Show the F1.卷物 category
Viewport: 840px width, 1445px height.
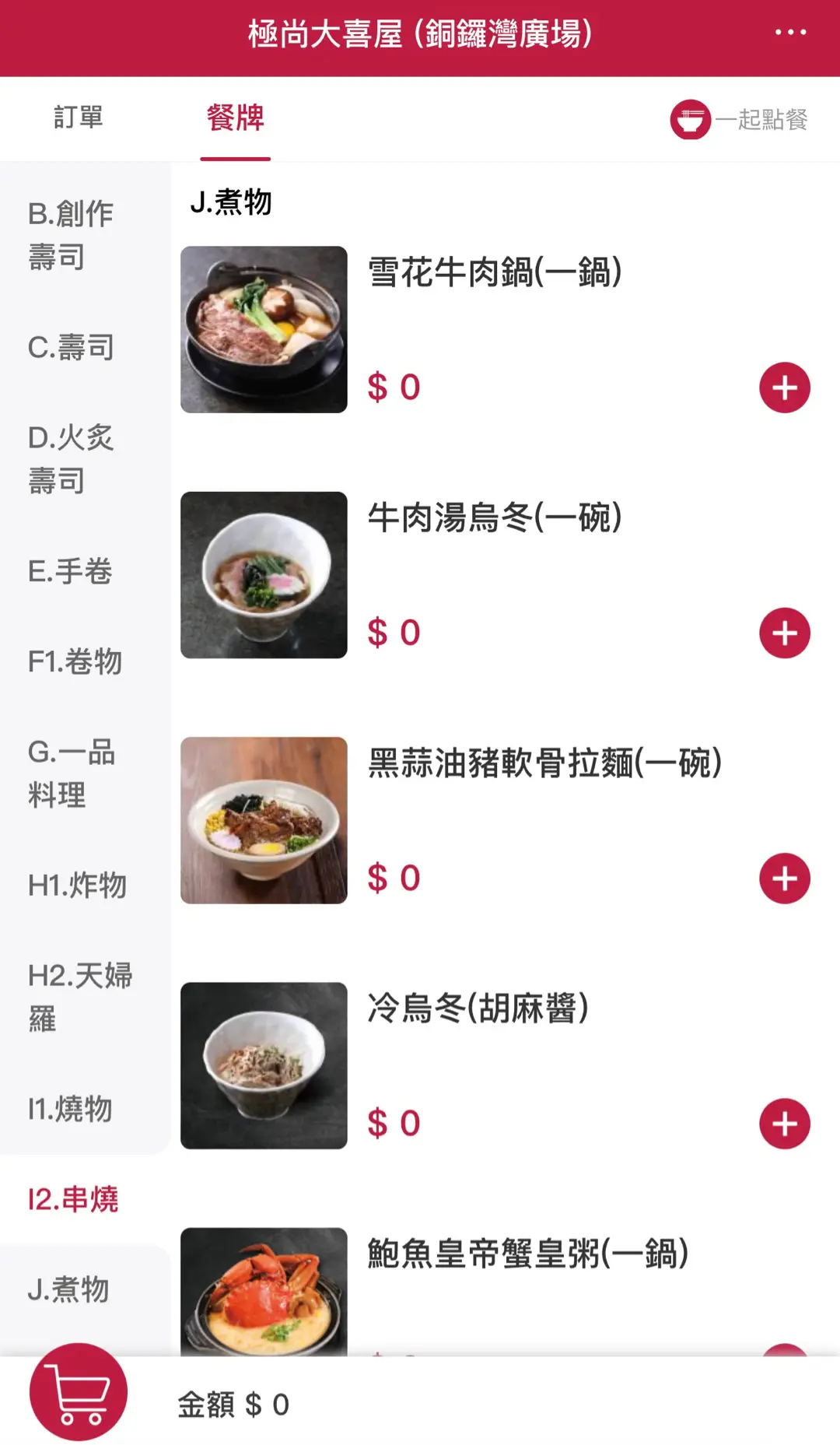coord(75,661)
